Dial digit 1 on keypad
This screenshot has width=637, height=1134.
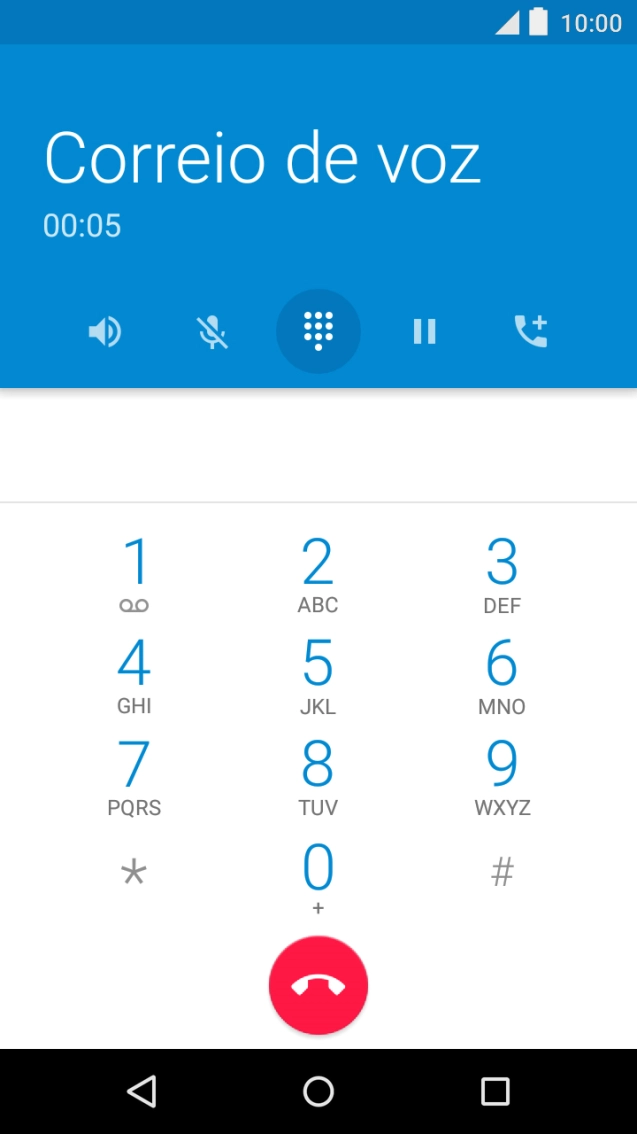point(134,574)
